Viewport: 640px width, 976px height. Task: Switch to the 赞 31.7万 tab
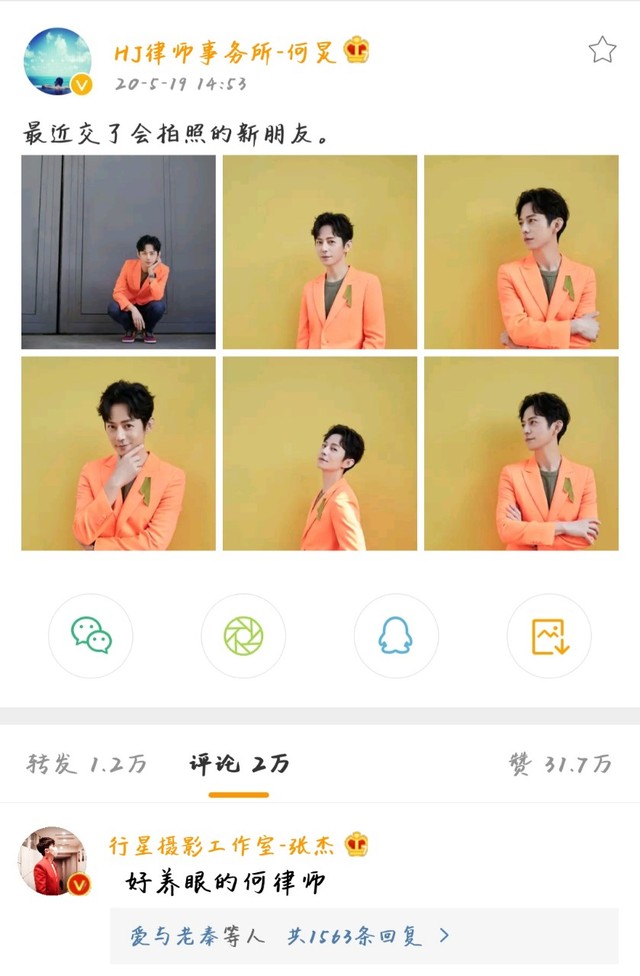[x=560, y=764]
